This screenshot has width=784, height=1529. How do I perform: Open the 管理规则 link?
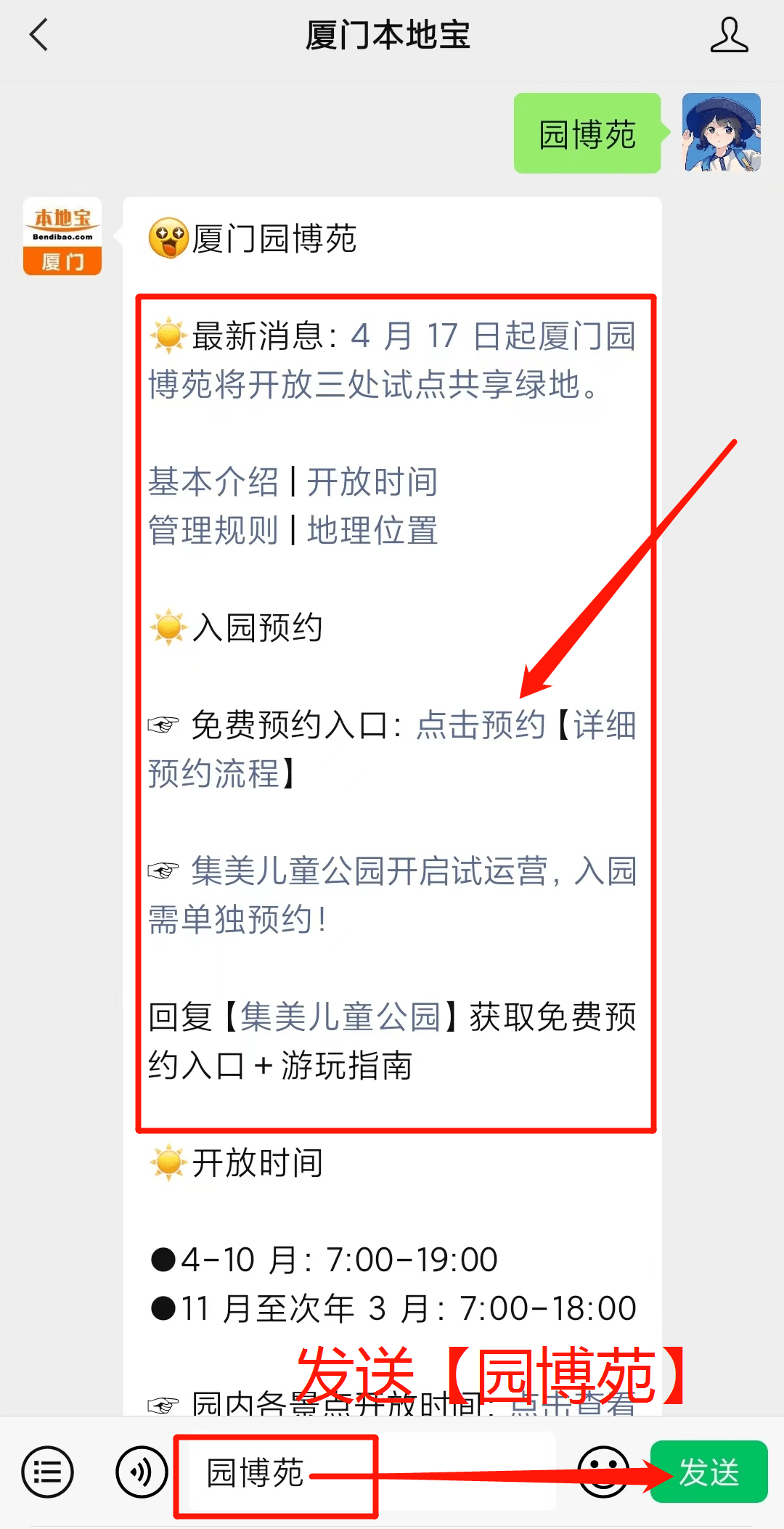tap(213, 531)
